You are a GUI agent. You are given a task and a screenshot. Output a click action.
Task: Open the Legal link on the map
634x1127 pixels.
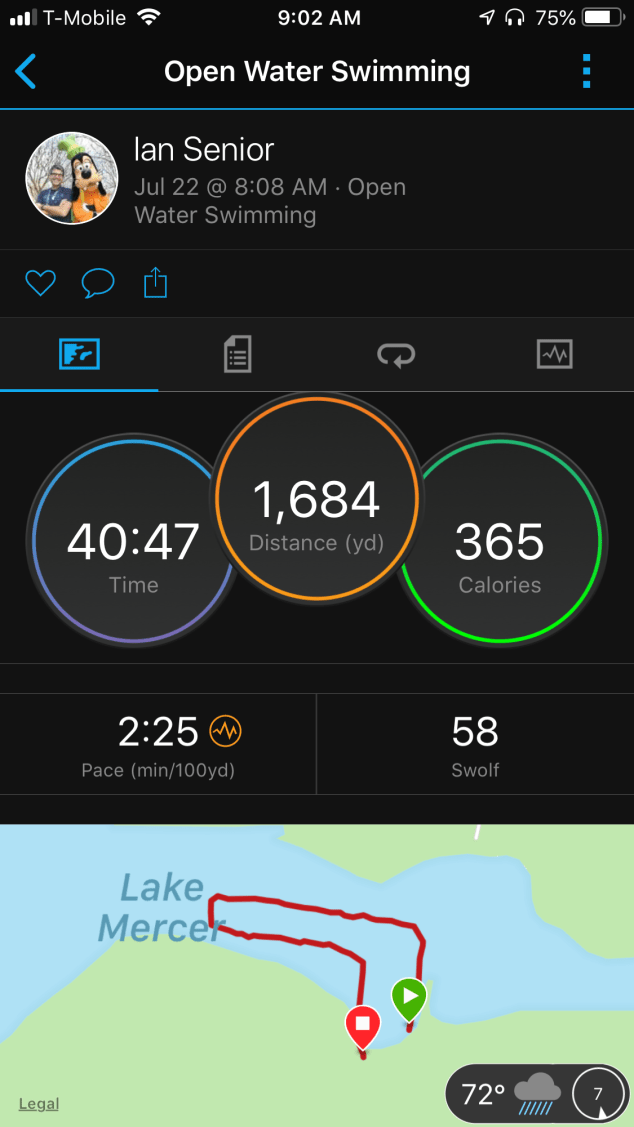click(39, 1104)
